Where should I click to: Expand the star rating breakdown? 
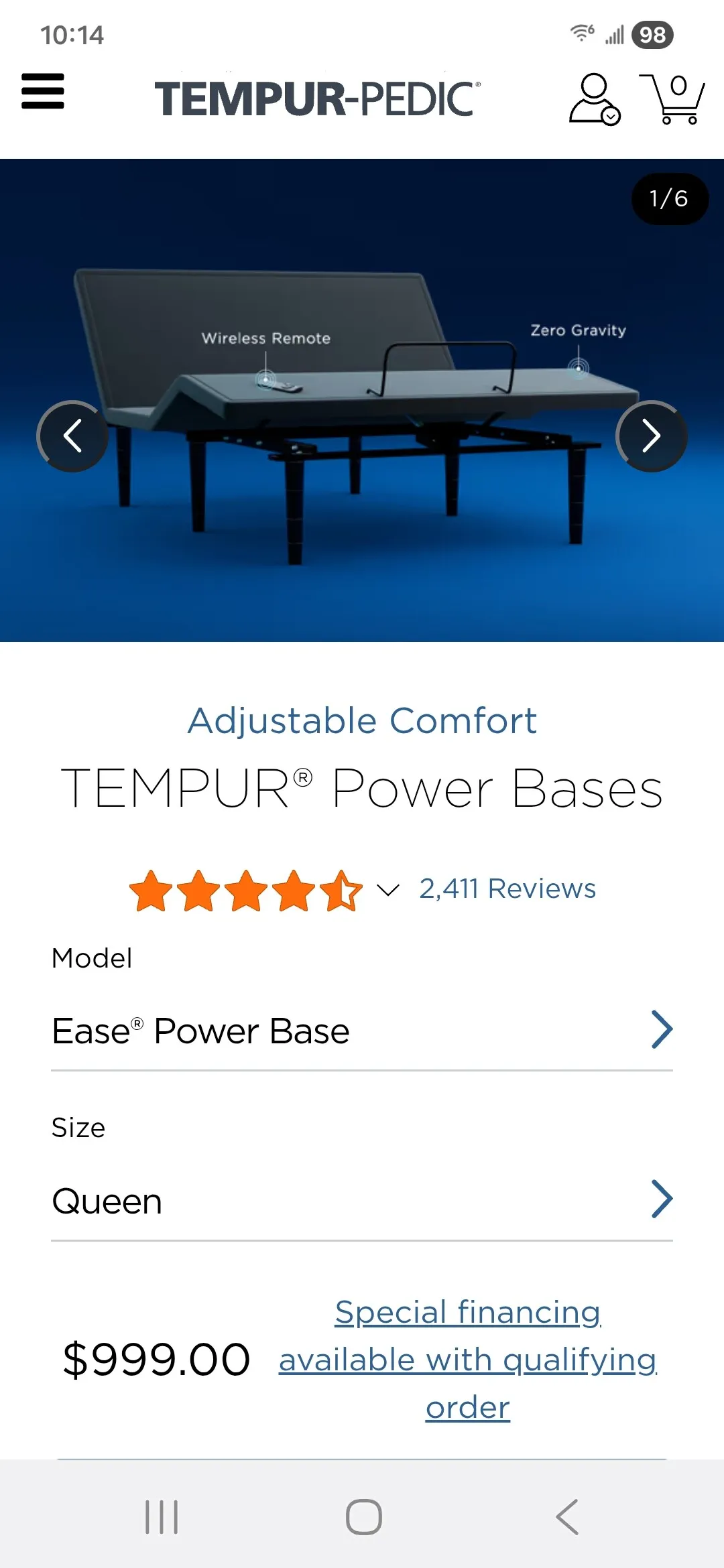[387, 890]
